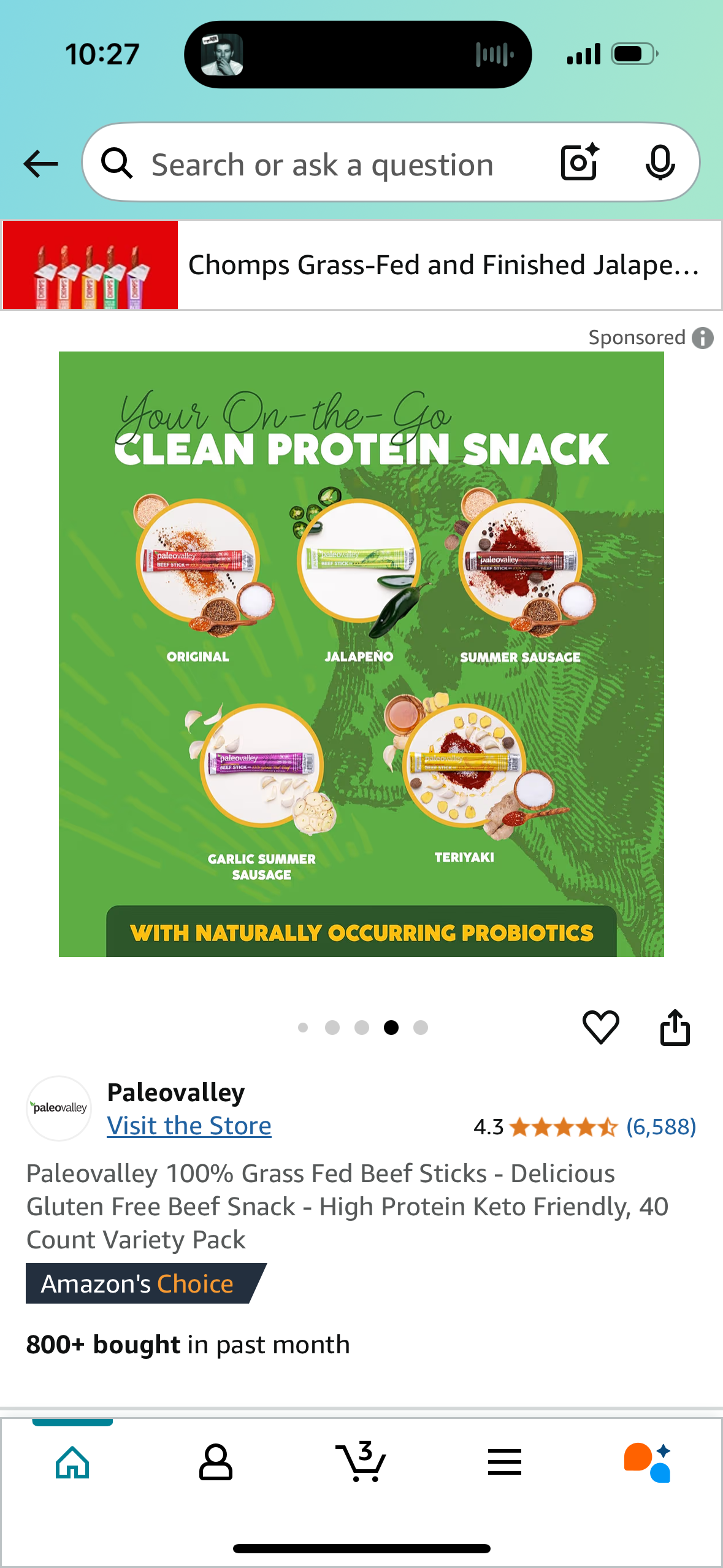
Task: View sponsored ad info icon
Action: tap(703, 338)
